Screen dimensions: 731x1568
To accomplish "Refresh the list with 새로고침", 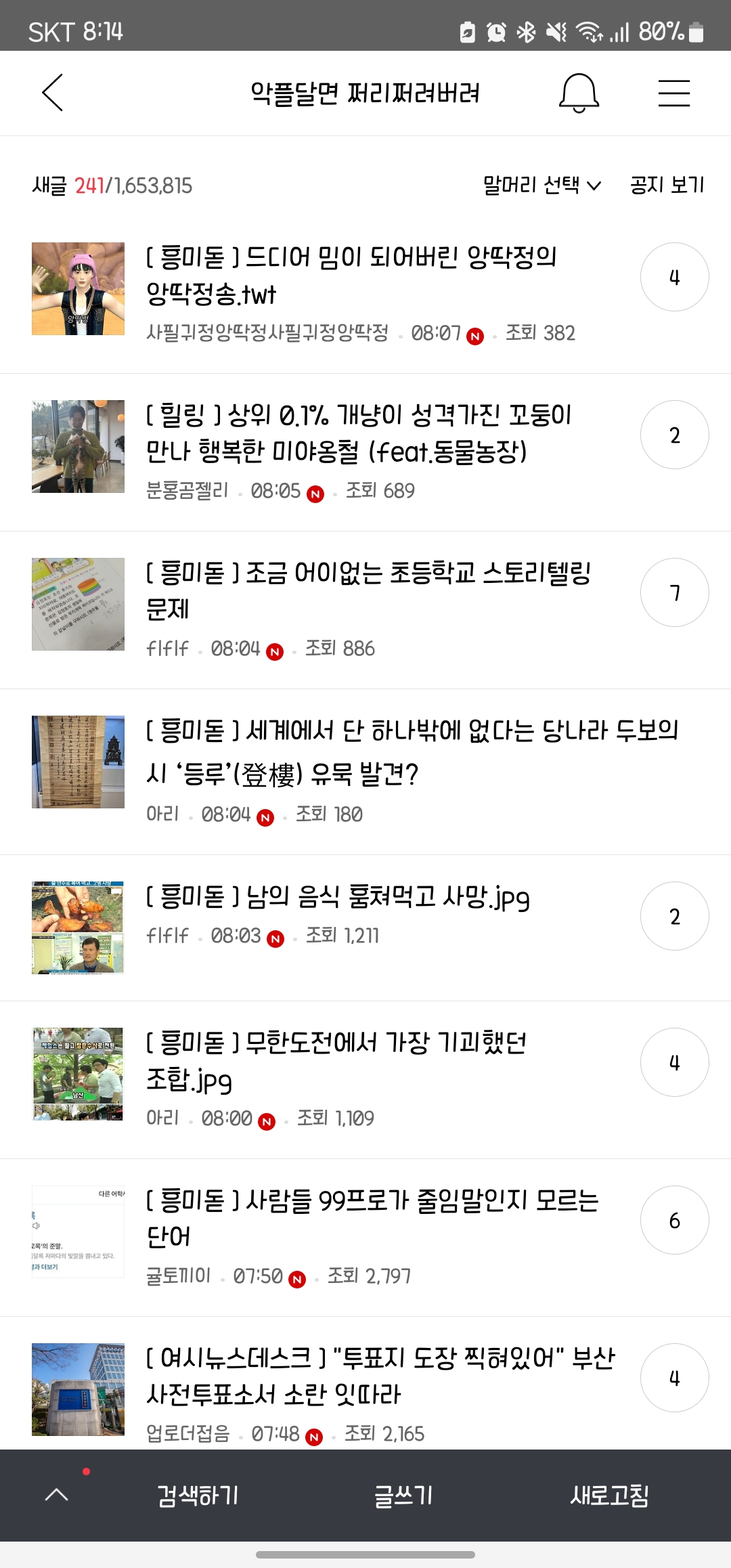I will 609,1496.
